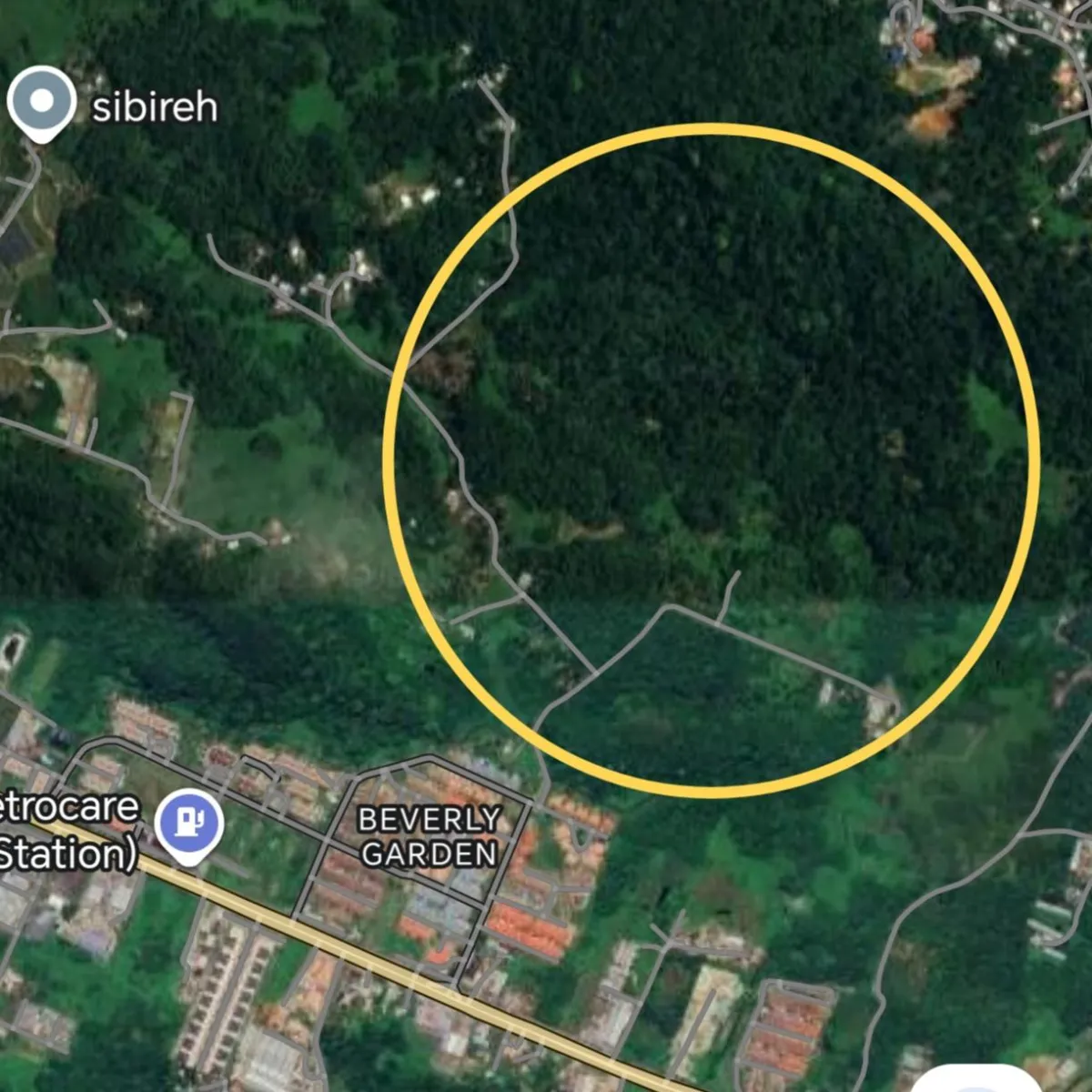Select the Petrocare gas station pin
Viewport: 1092px width, 1092px height.
click(x=188, y=824)
